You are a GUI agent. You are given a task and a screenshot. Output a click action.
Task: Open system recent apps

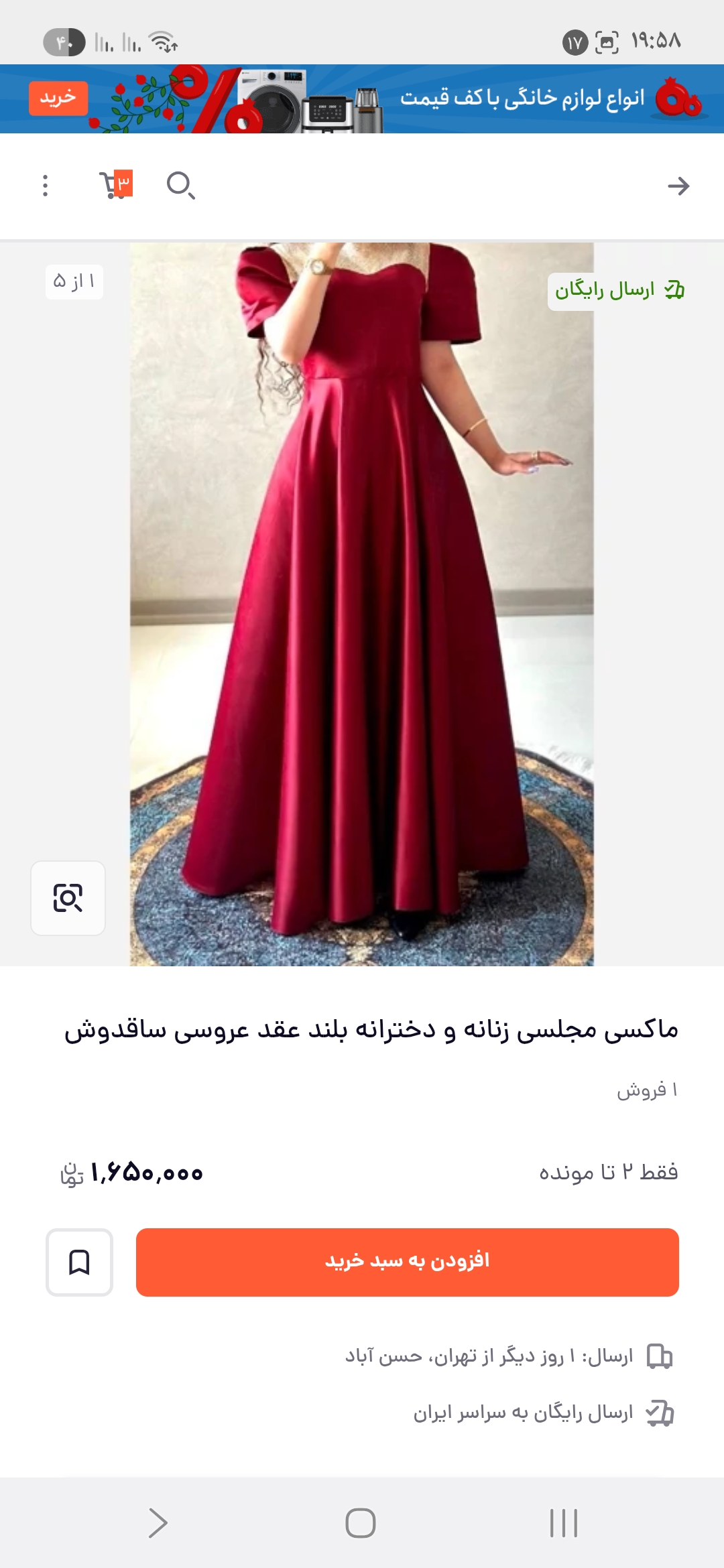[563, 1523]
